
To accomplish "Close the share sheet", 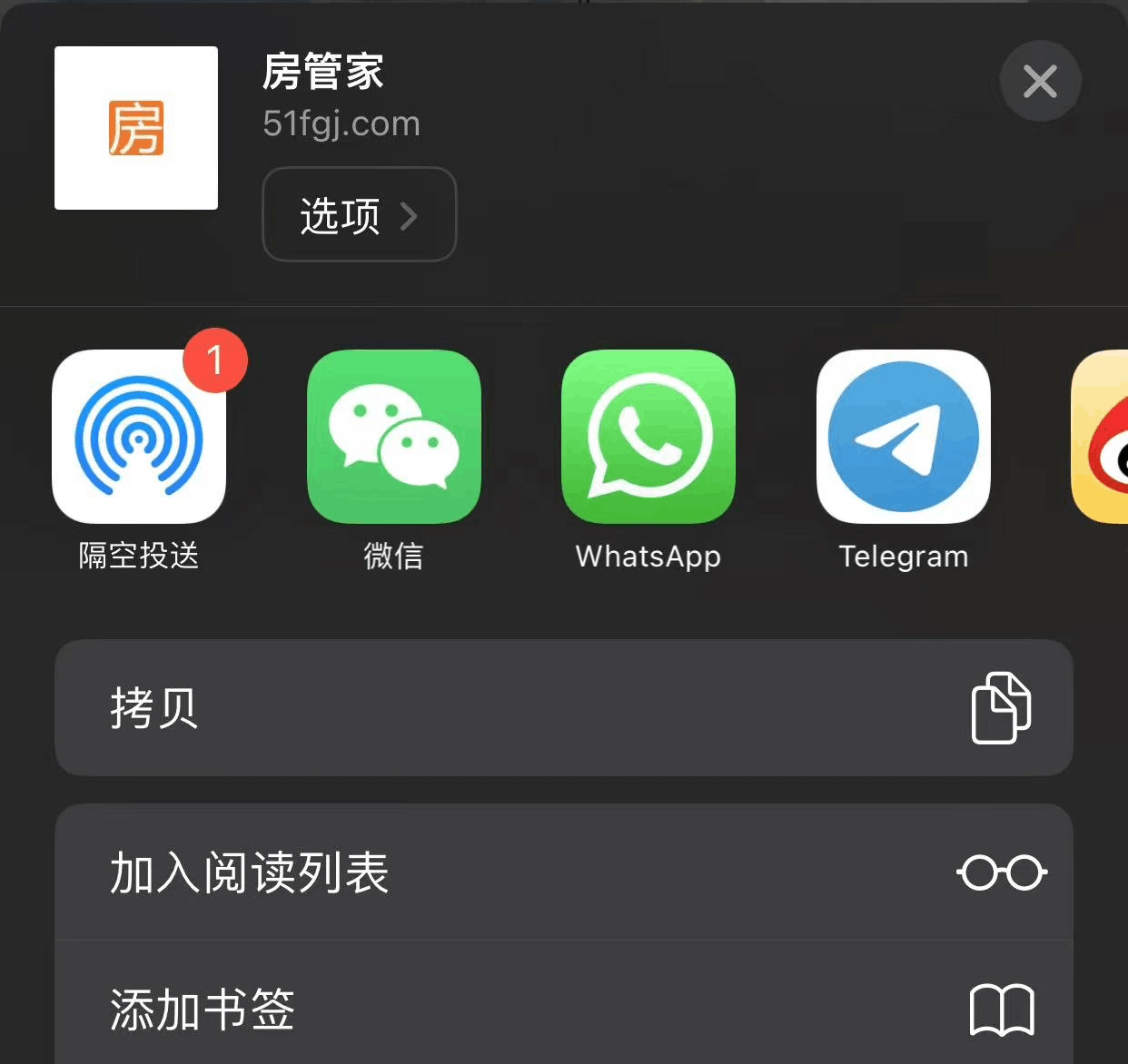I will (x=1040, y=82).
